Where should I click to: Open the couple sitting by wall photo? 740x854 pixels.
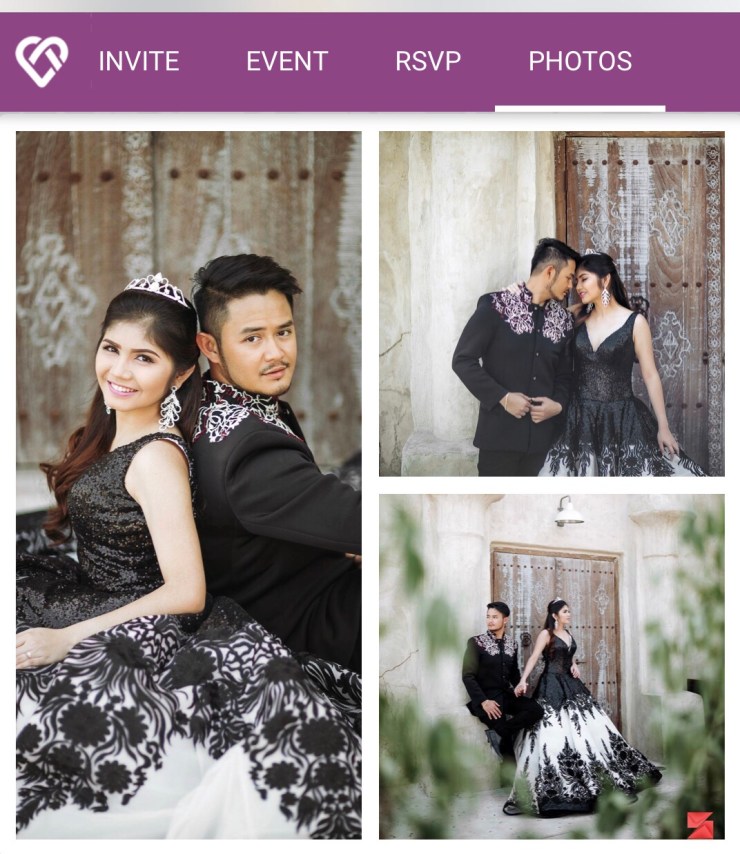551,666
